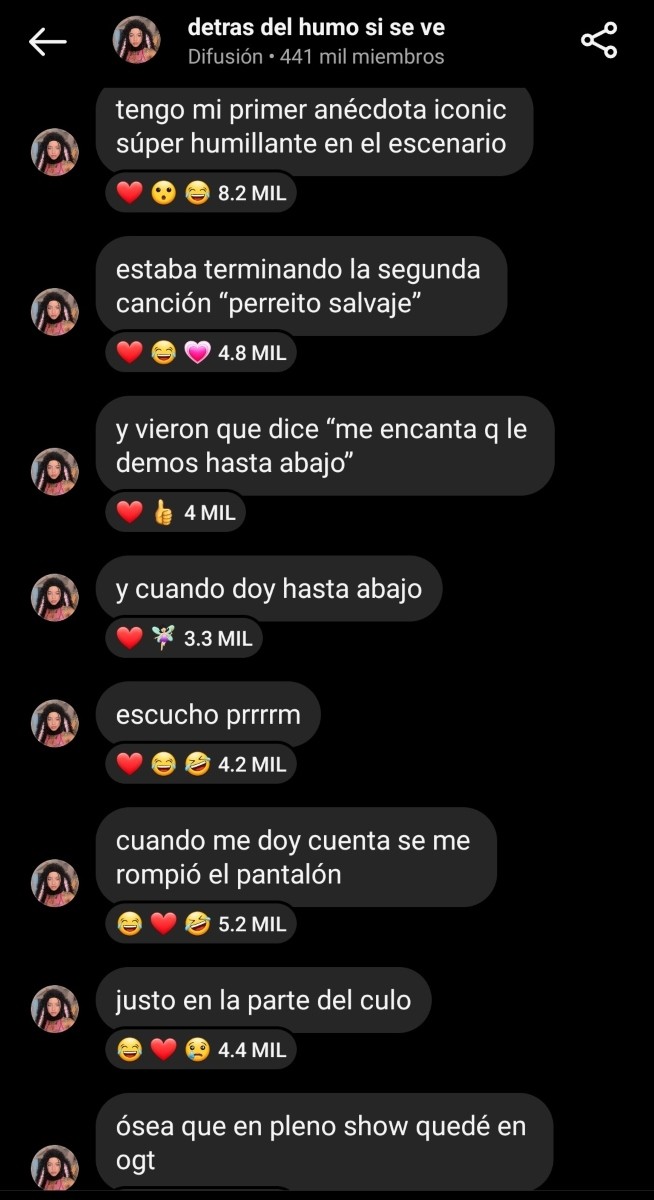The height and width of the screenshot is (1200, 654).
Task: Share the channel with the share icon
Action: click(x=599, y=41)
